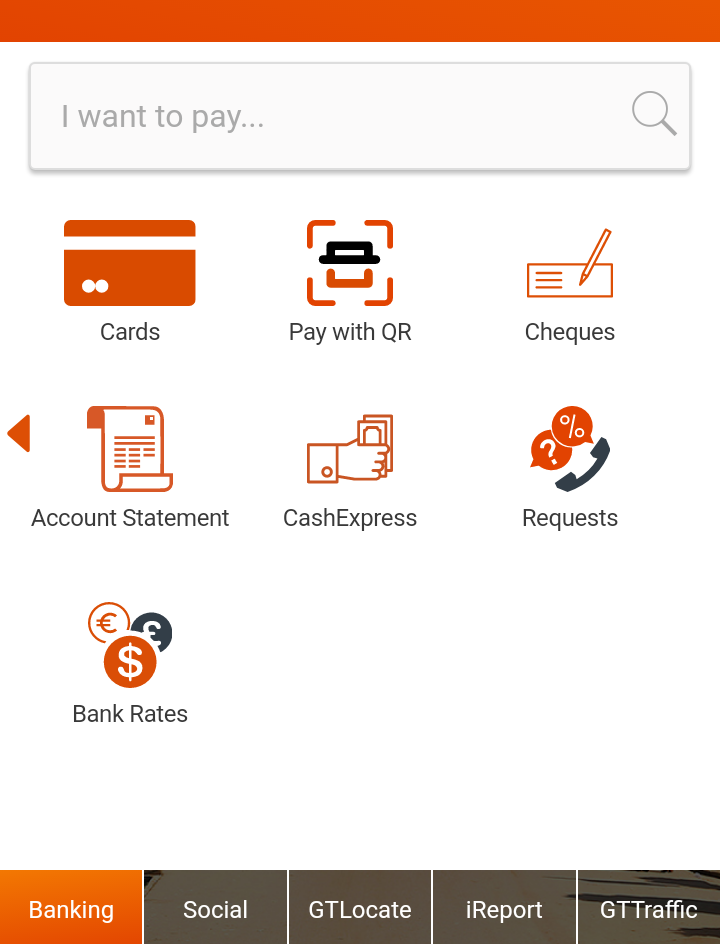Screen dimensions: 720x944
Task: Tap the left arrow to go back
Action: [x=19, y=434]
